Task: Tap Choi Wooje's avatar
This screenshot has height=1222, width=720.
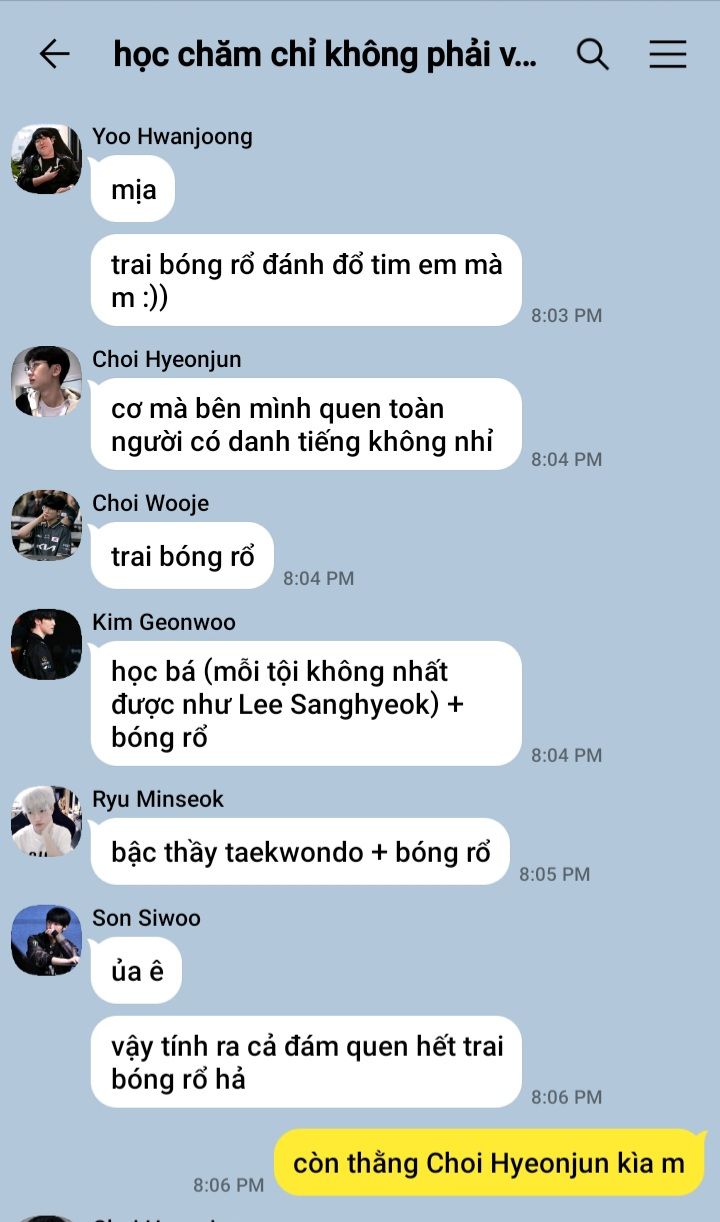Action: pos(46,525)
